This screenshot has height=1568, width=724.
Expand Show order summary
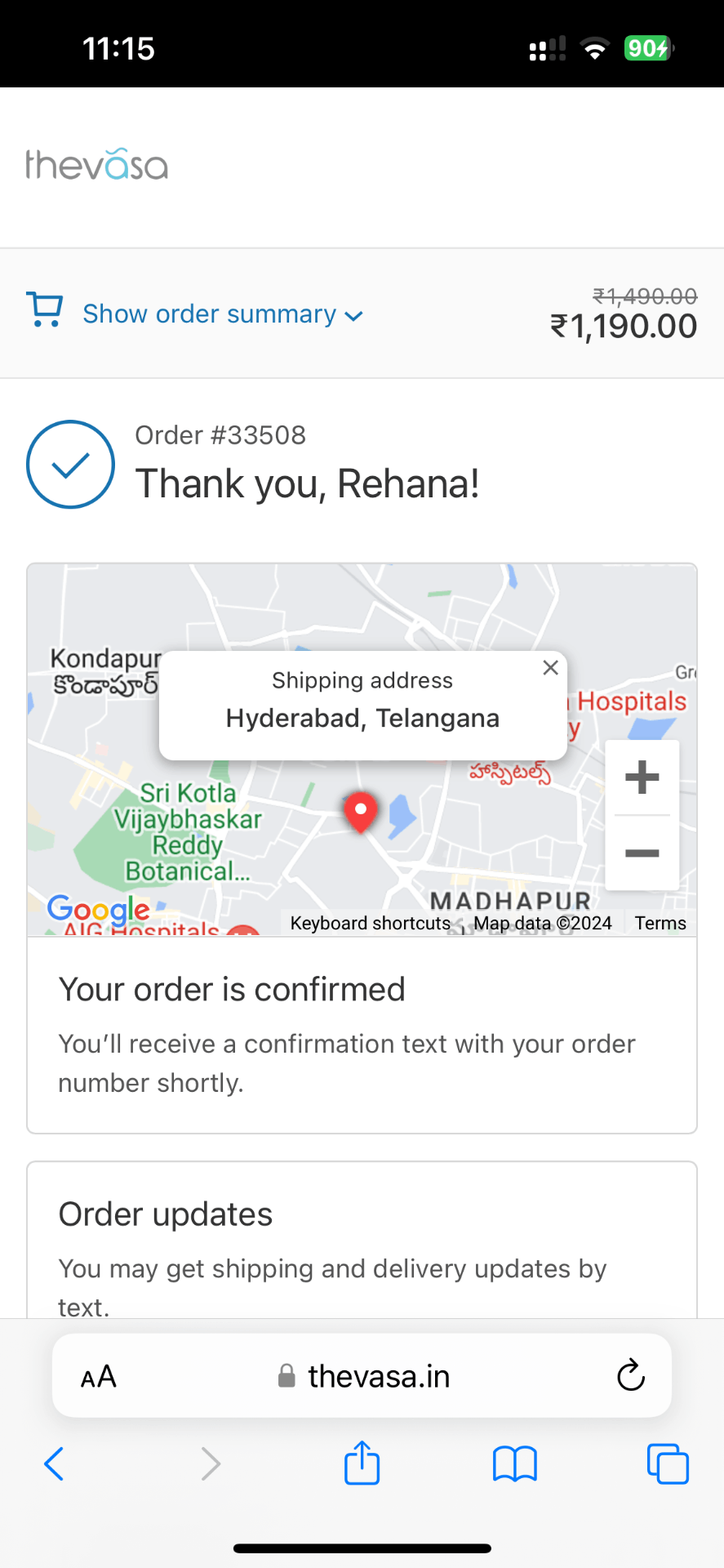tap(211, 314)
